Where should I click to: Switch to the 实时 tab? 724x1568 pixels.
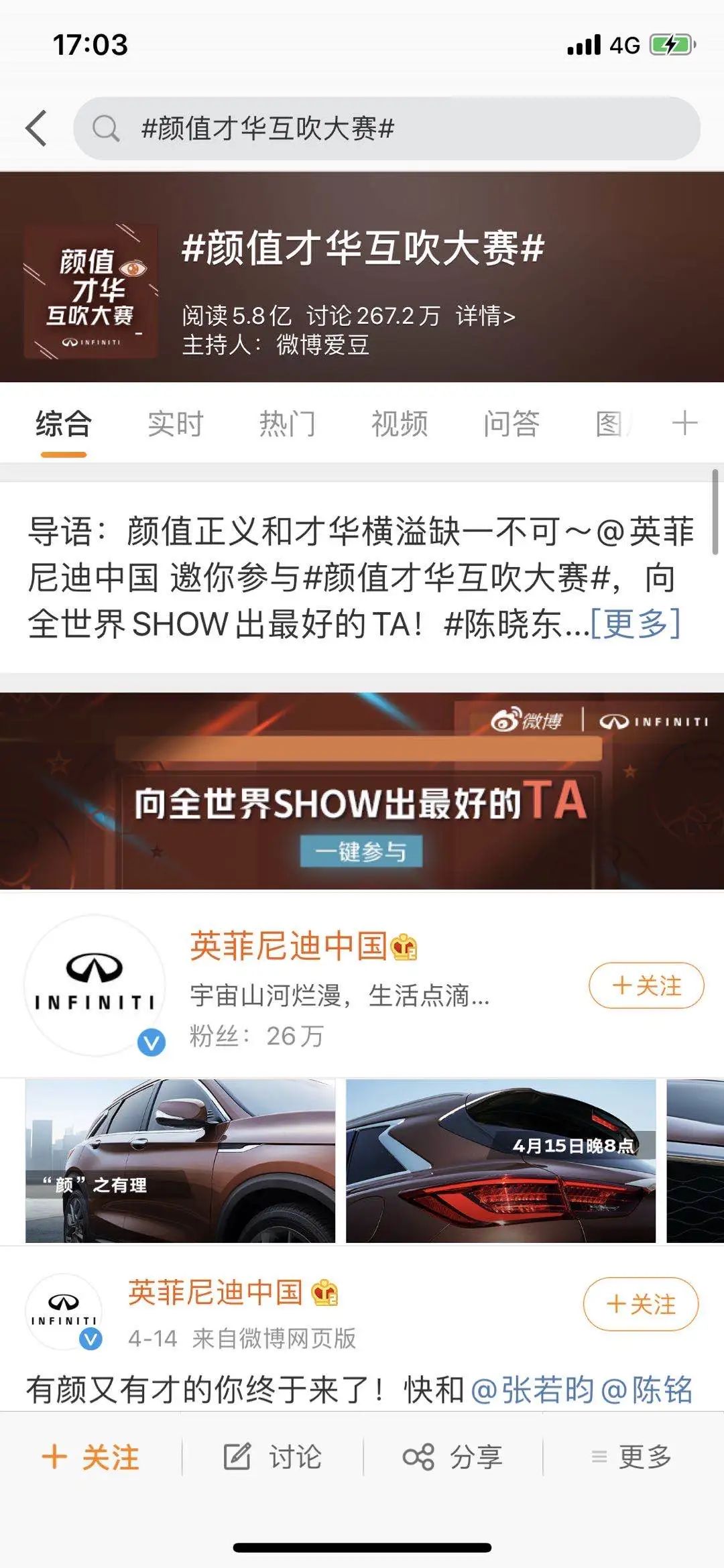point(175,424)
